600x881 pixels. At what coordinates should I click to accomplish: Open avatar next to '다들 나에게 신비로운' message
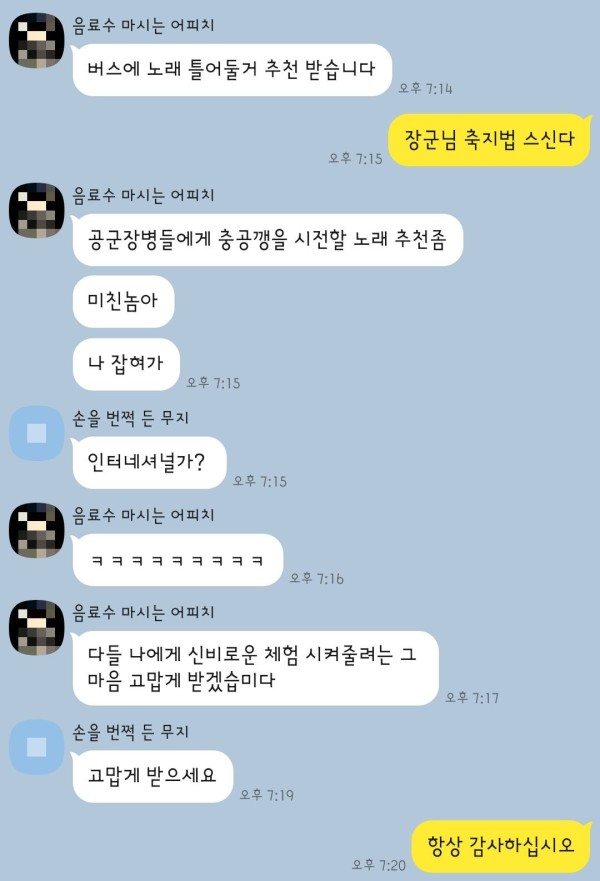click(37, 628)
